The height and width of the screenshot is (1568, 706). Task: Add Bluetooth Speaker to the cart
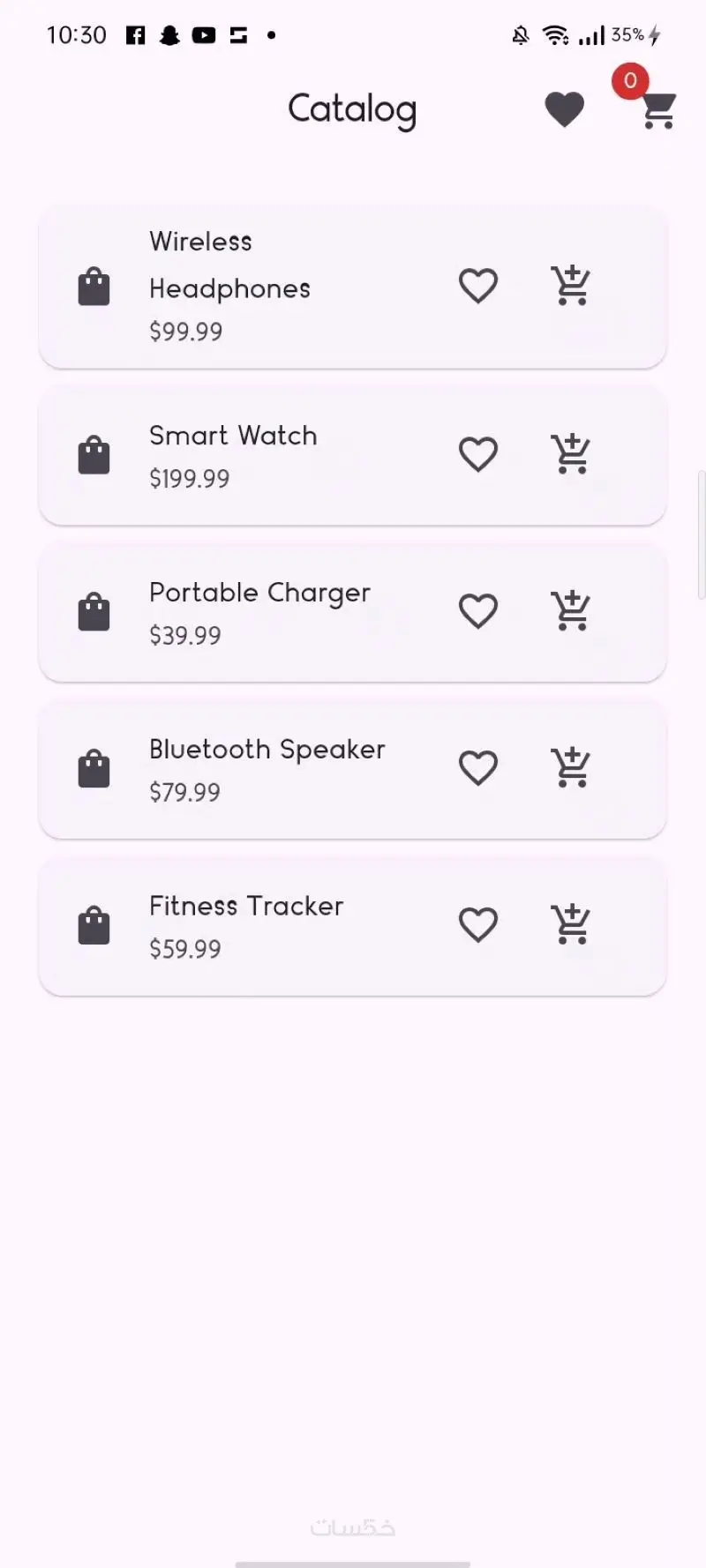570,766
